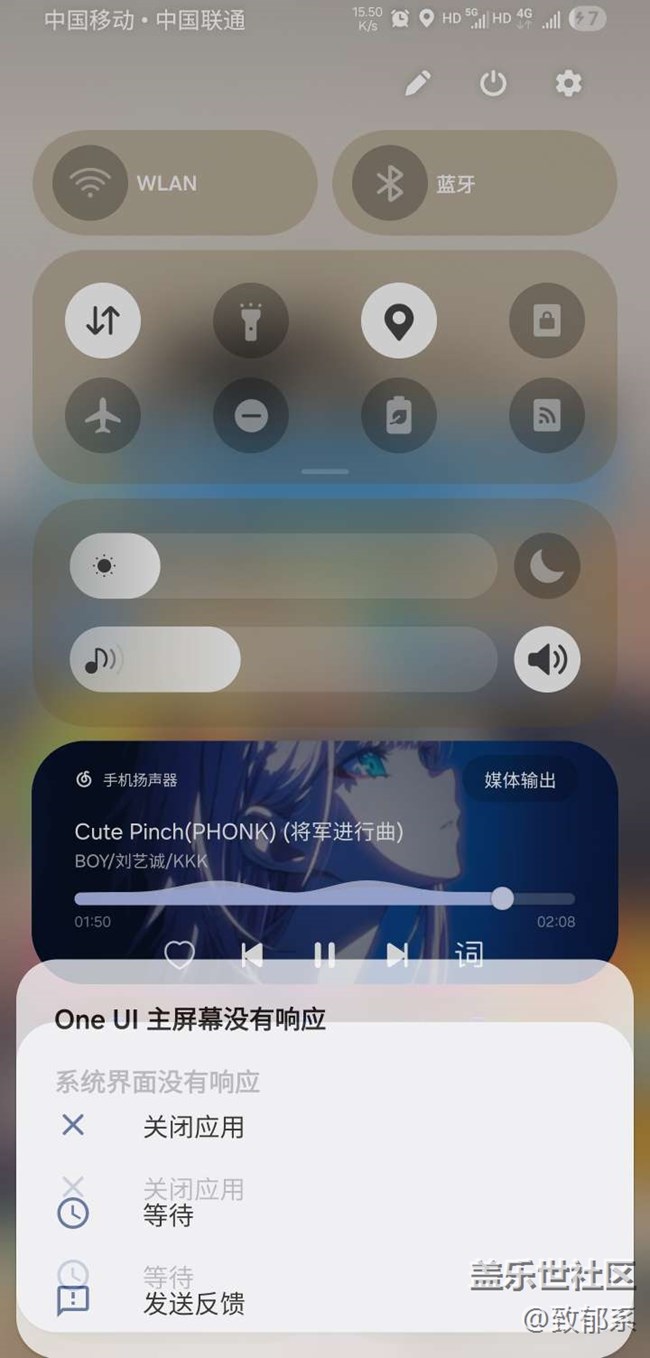The width and height of the screenshot is (650, 1358).
Task: Turn on do not disturb
Action: click(251, 415)
